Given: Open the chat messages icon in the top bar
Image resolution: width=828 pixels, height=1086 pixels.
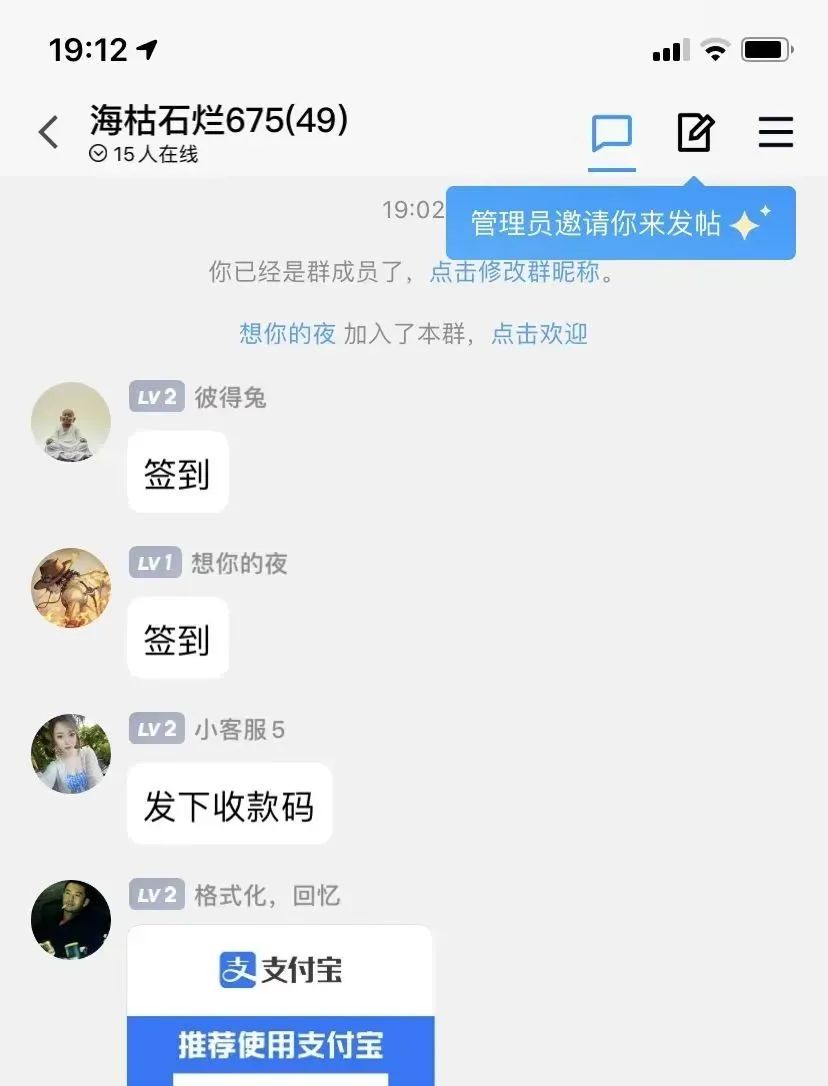Looking at the screenshot, I should pos(611,133).
